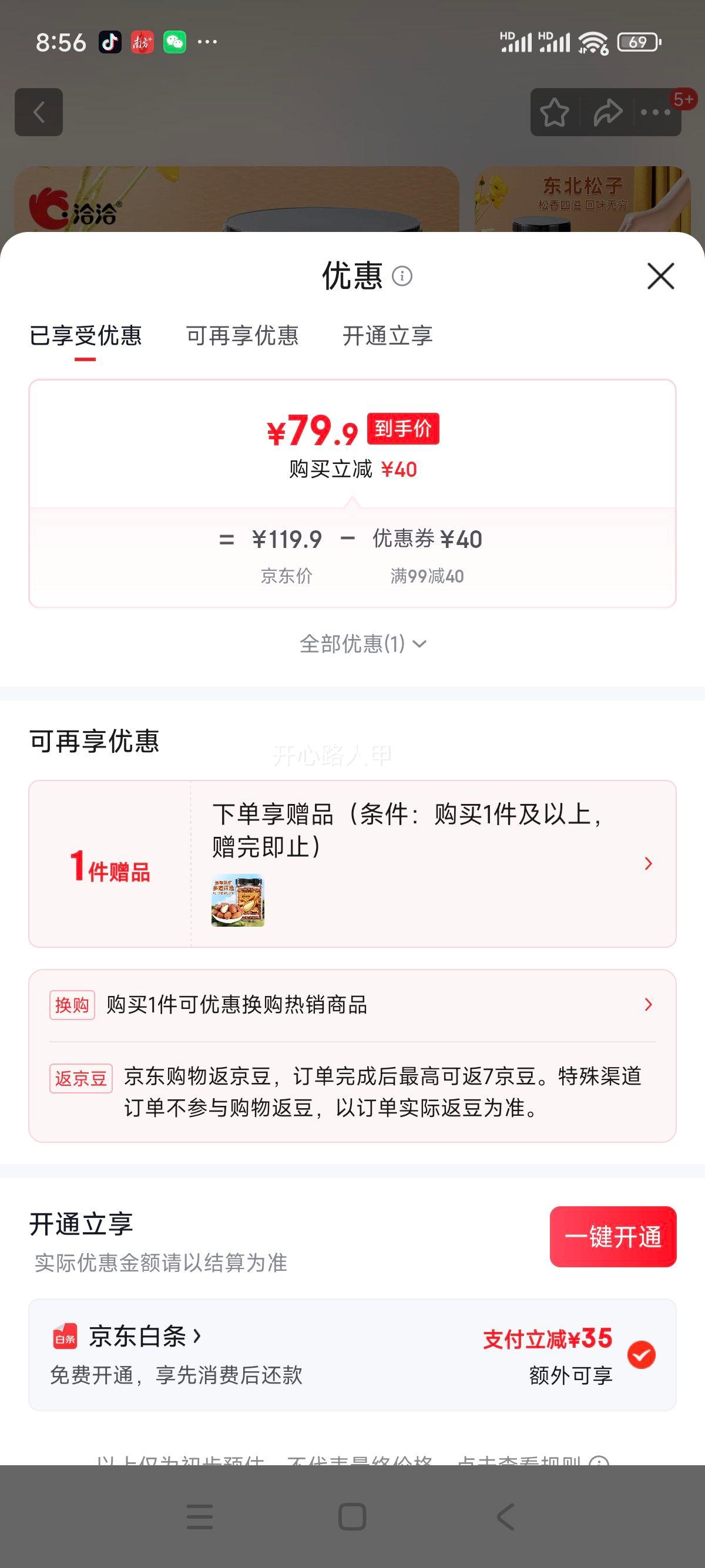Open the more options icon with 5+ badge
Screen dimensions: 705x1568
tap(656, 112)
